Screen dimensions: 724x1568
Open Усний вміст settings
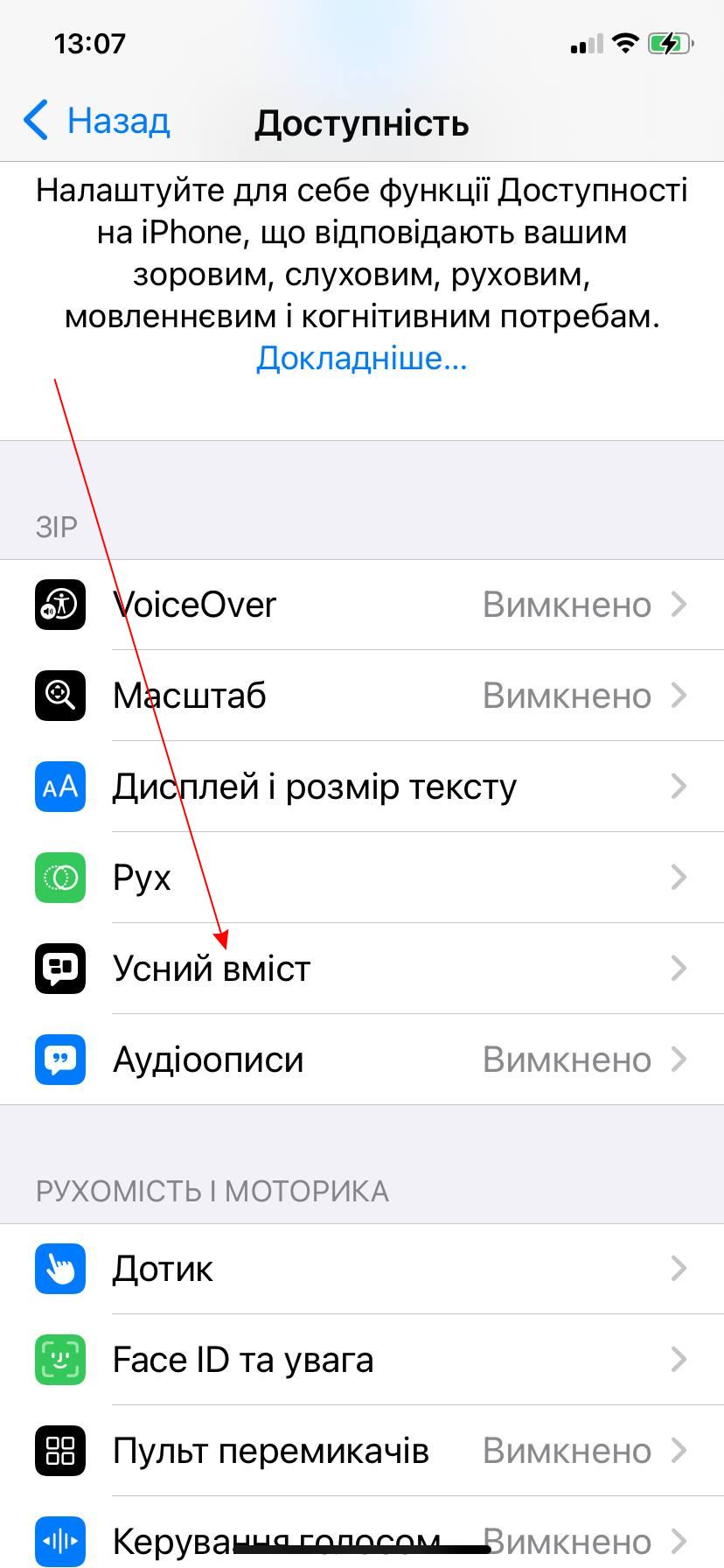(x=362, y=969)
